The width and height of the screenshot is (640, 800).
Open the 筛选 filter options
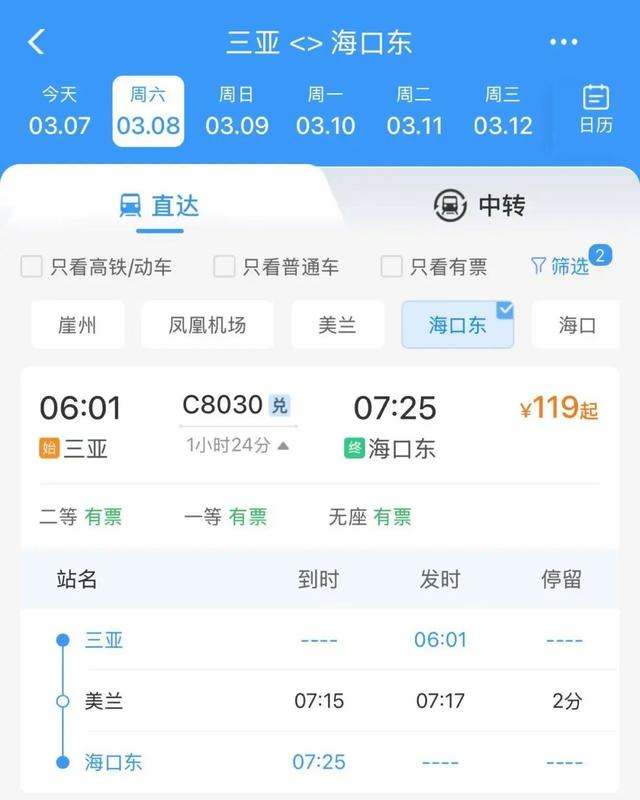(561, 266)
